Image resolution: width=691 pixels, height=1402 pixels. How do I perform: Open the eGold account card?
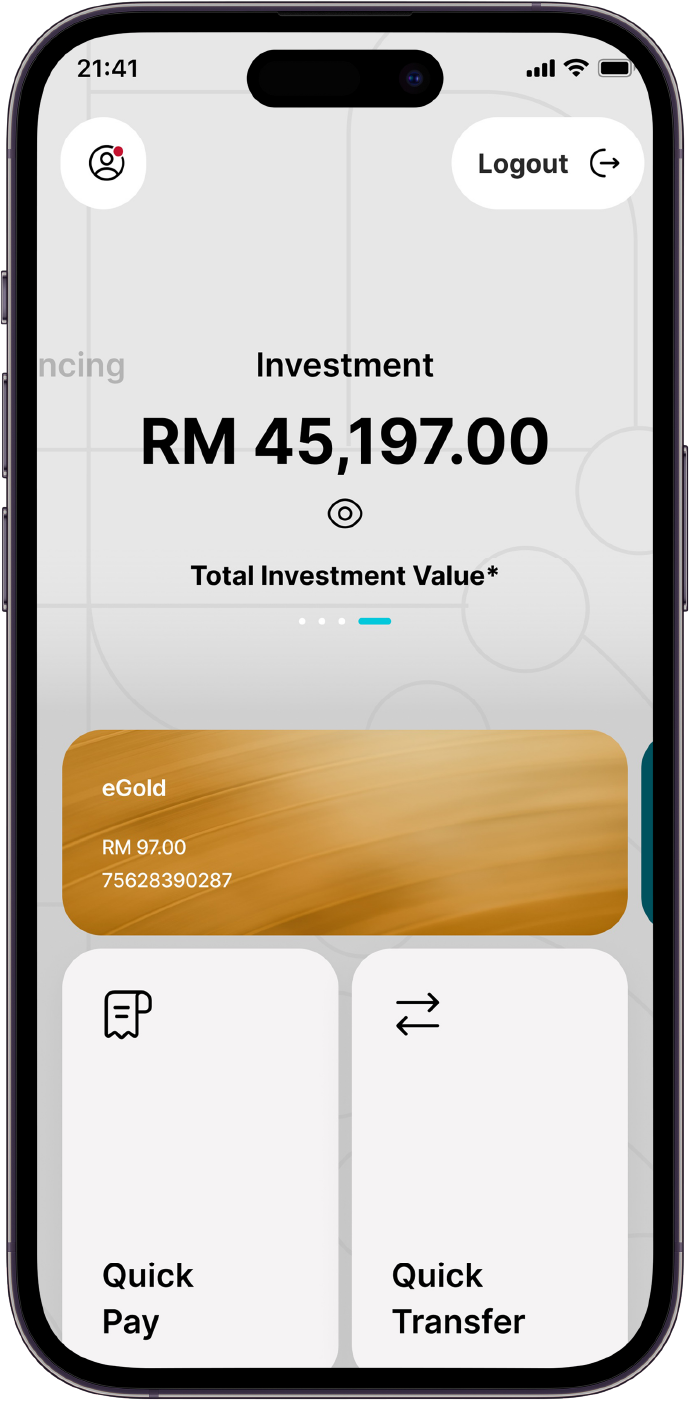(x=345, y=832)
